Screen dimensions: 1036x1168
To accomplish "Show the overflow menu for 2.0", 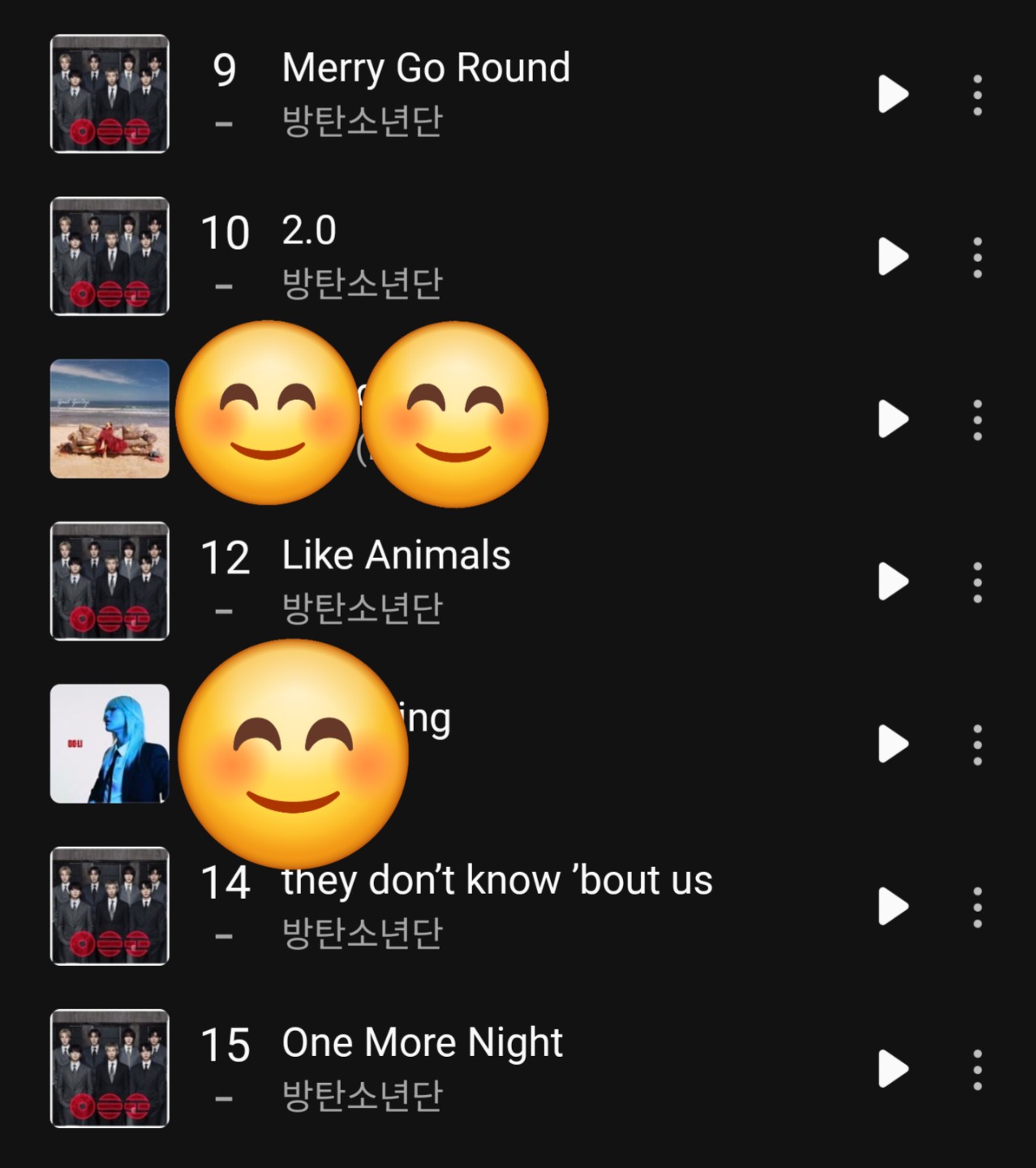I will point(977,258).
